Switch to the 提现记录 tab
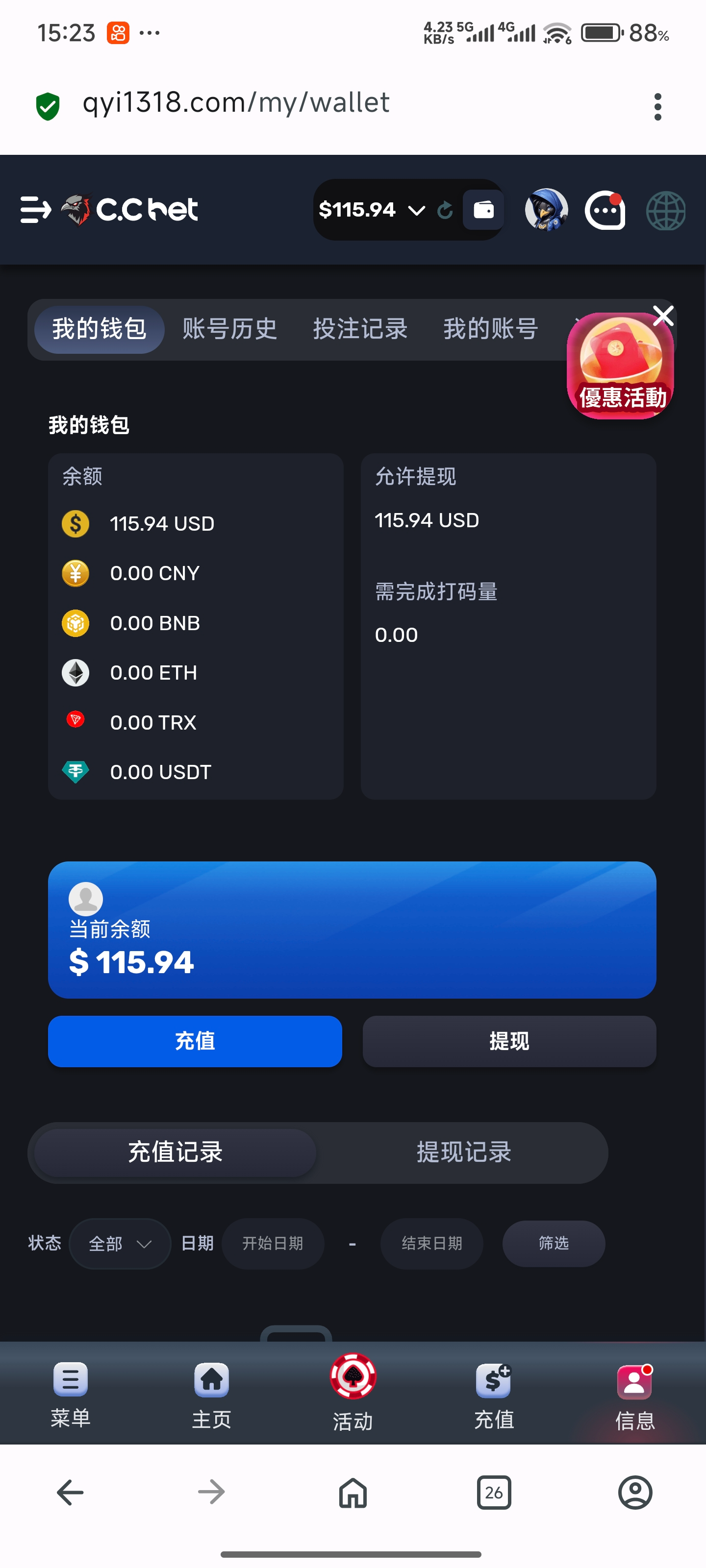The height and width of the screenshot is (1568, 706). pyautogui.click(x=464, y=1151)
